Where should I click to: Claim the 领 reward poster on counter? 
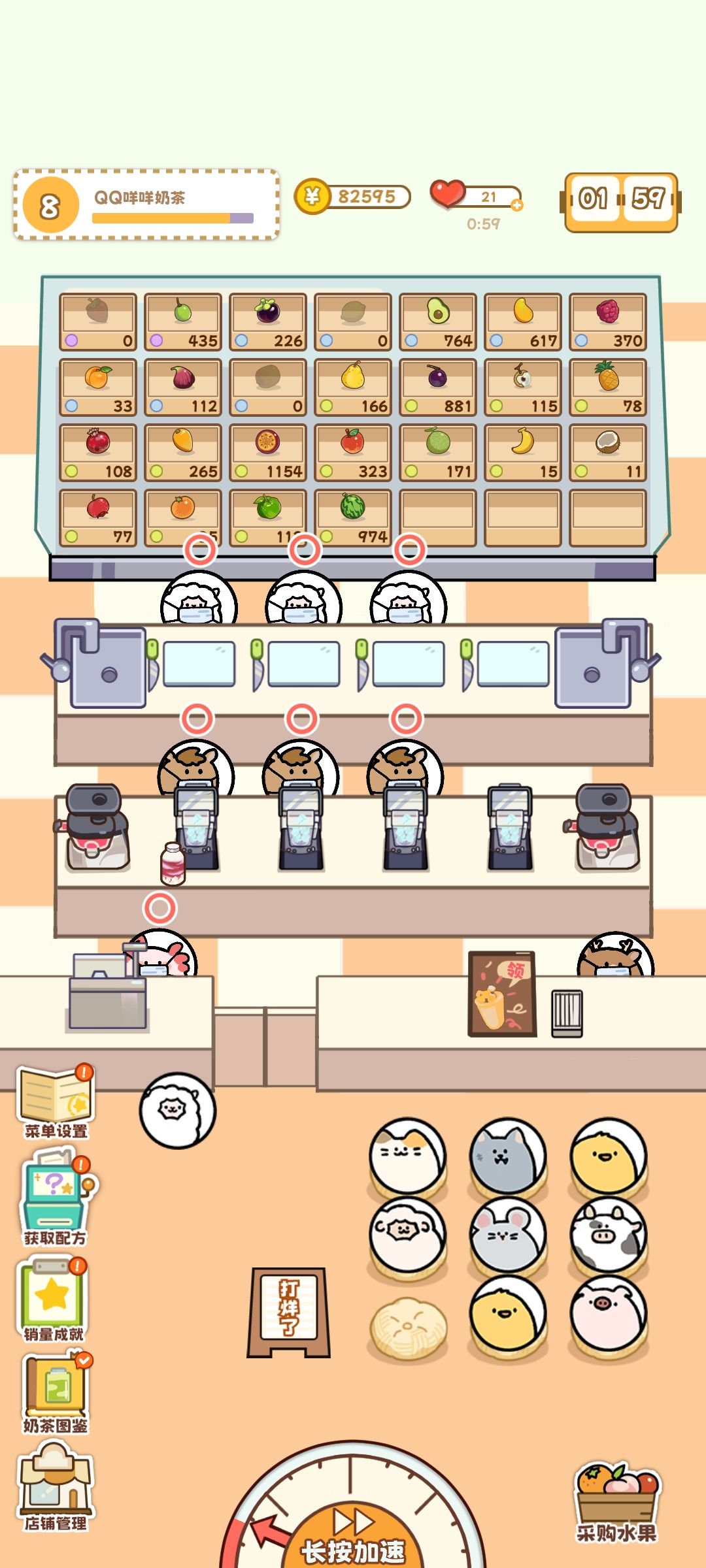click(x=502, y=994)
